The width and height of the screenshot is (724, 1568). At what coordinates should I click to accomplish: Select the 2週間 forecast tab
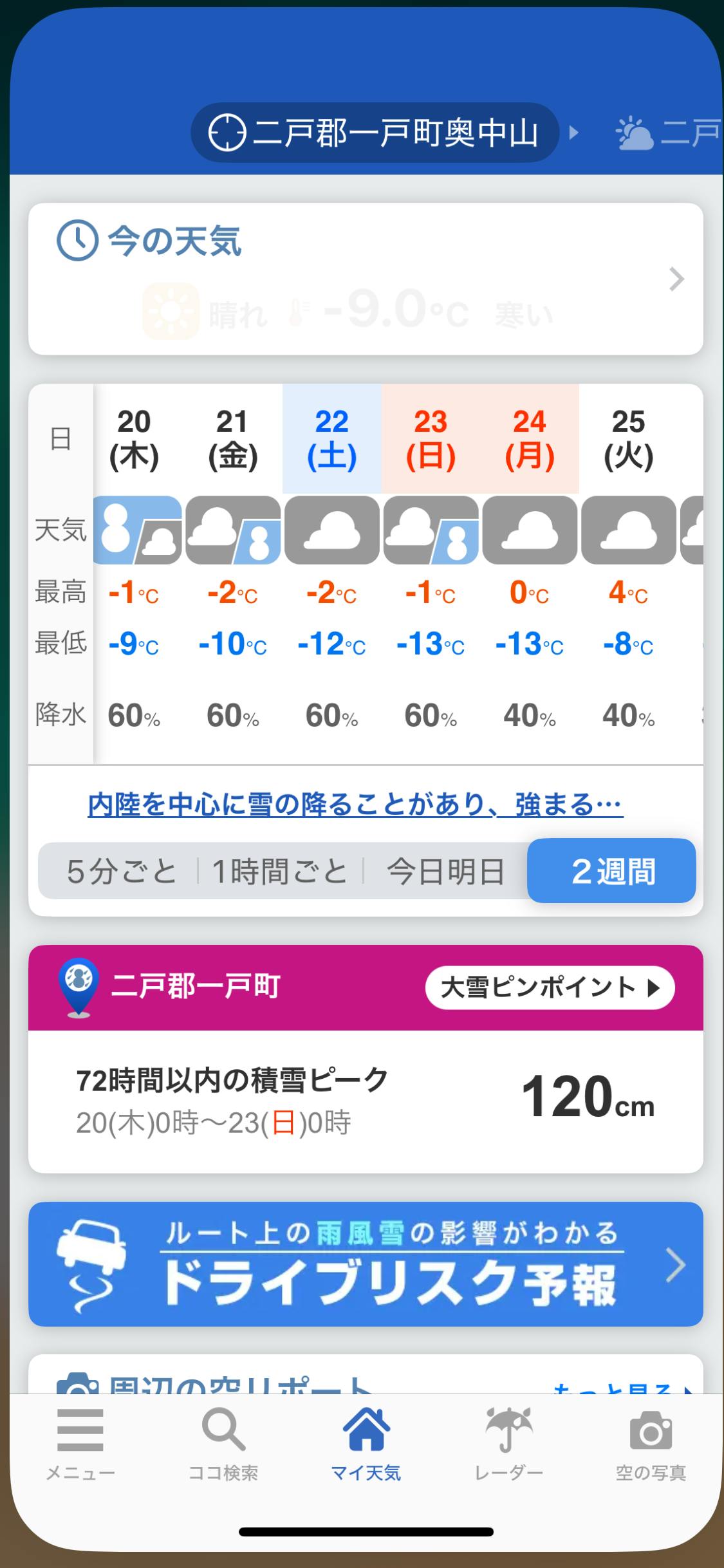[x=611, y=872]
